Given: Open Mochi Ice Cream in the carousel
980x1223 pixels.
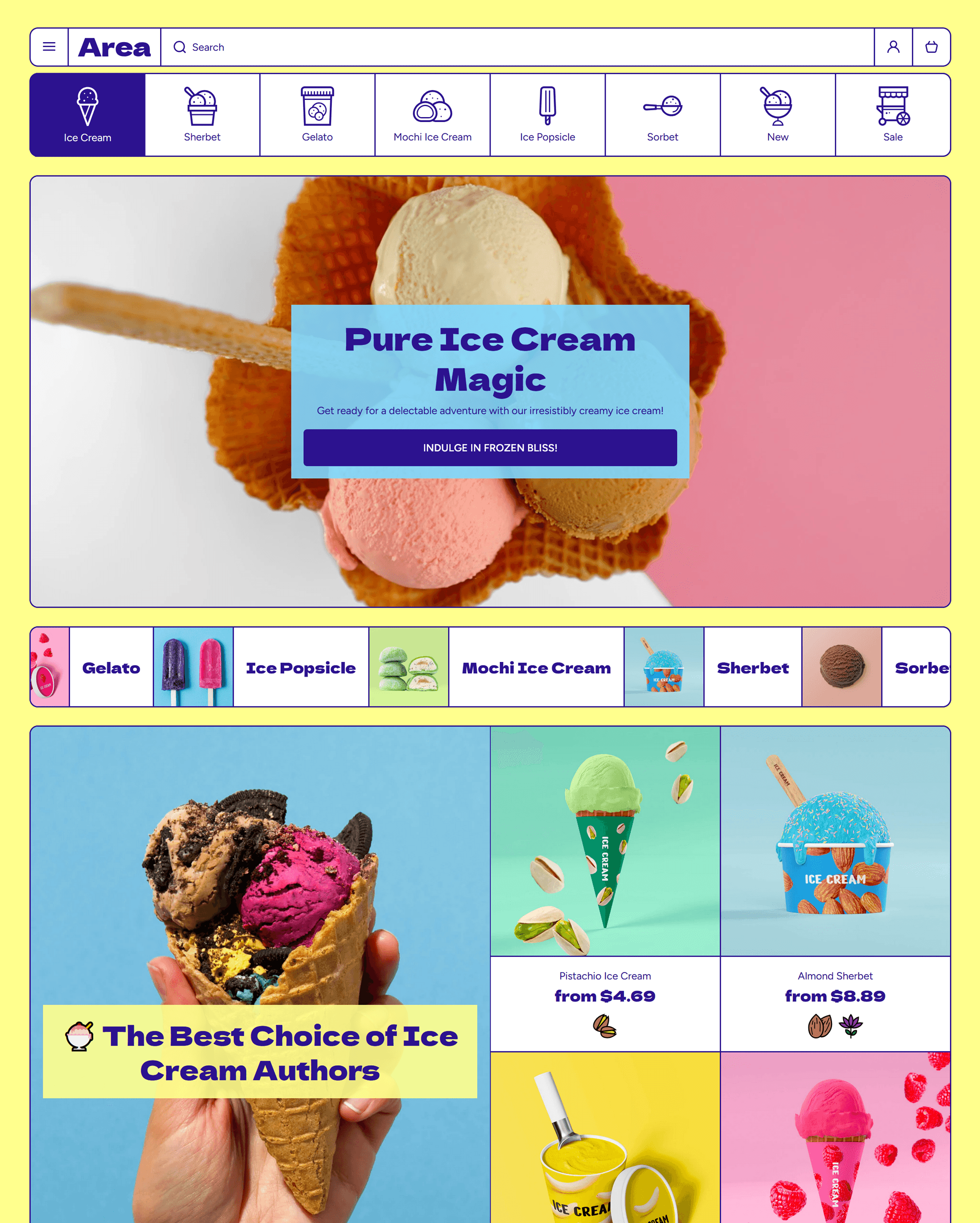Looking at the screenshot, I should pyautogui.click(x=536, y=668).
